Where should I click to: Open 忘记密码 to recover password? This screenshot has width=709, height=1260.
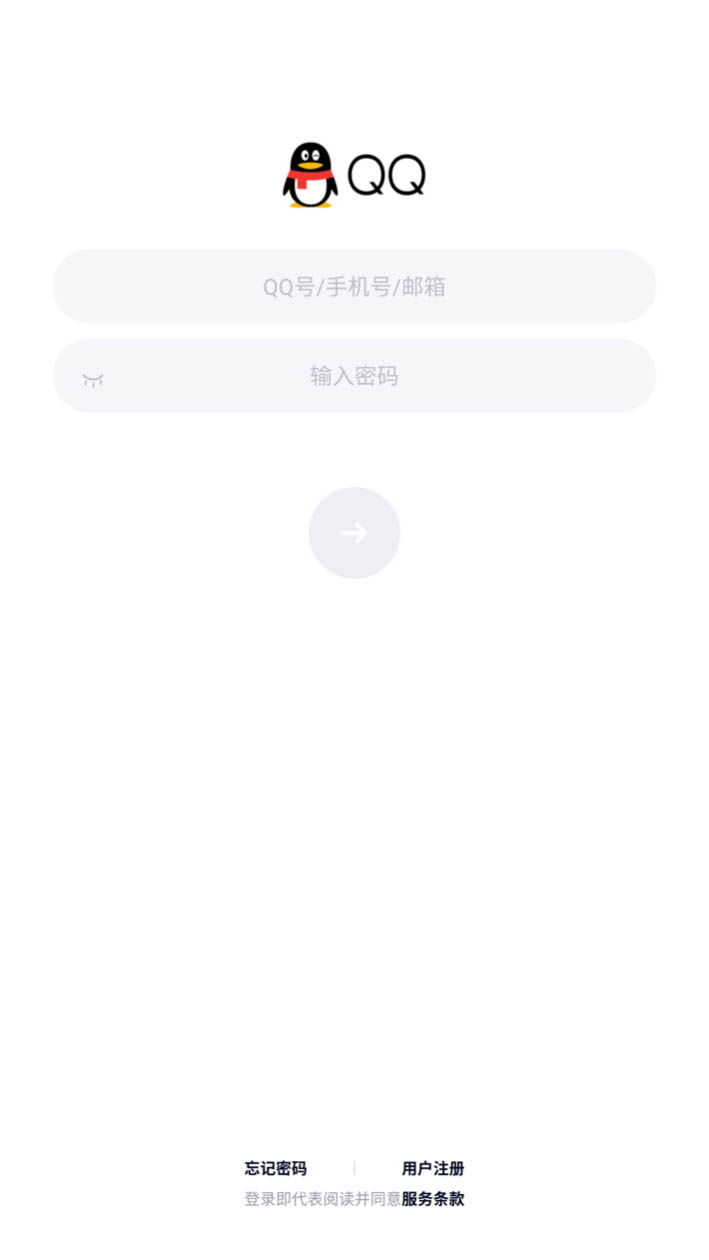276,1168
